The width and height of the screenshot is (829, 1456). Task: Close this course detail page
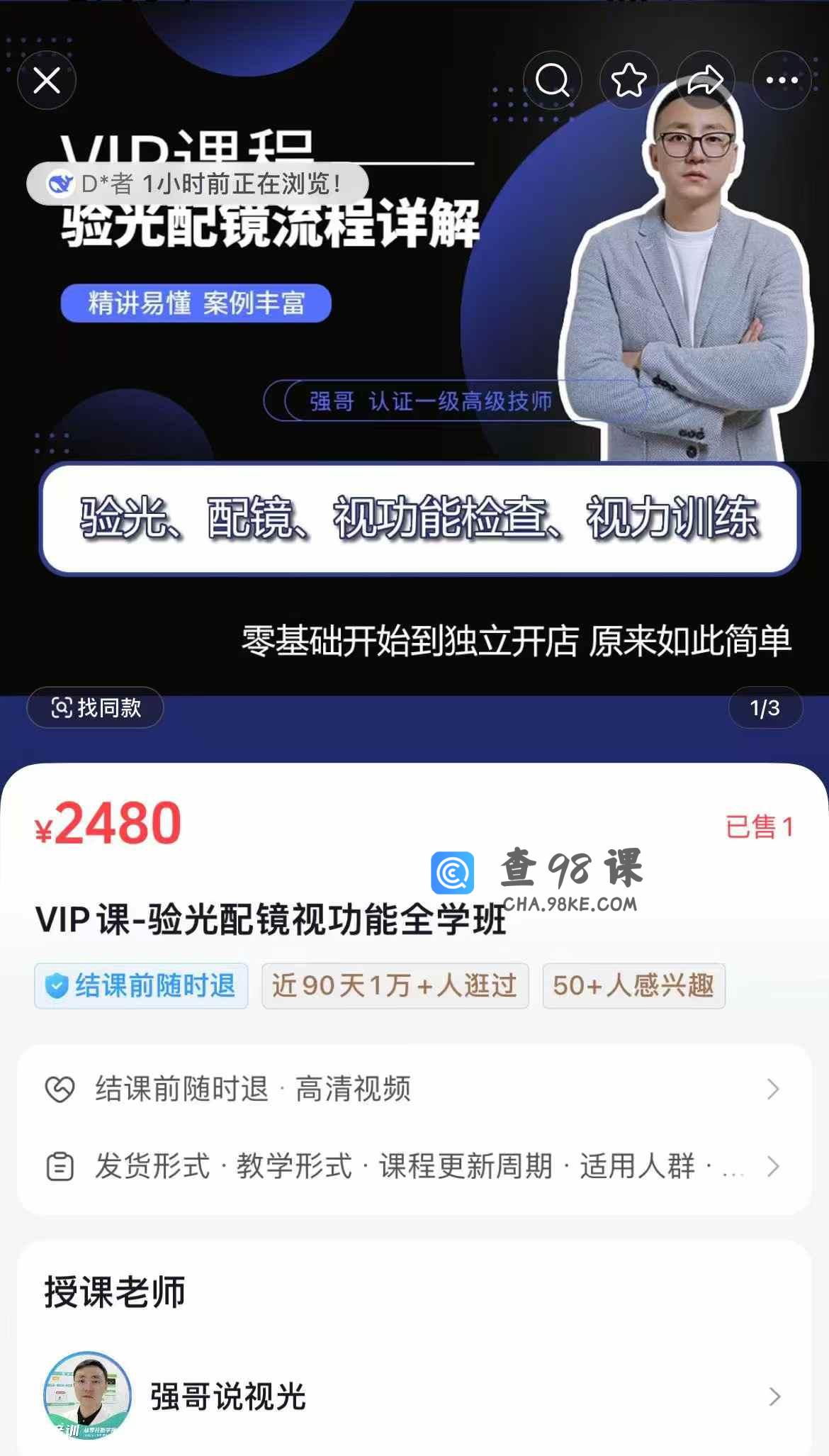[47, 80]
